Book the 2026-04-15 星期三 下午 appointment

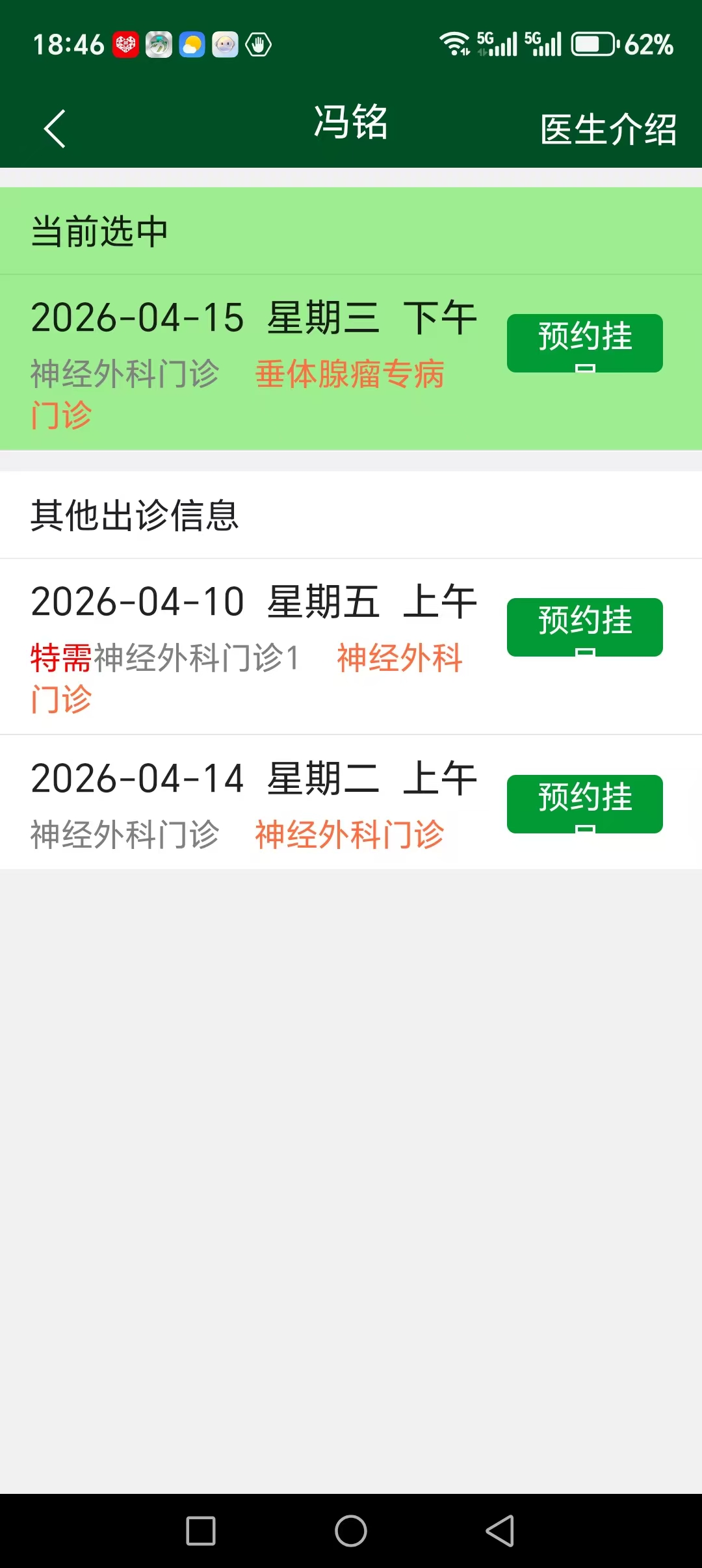(584, 343)
